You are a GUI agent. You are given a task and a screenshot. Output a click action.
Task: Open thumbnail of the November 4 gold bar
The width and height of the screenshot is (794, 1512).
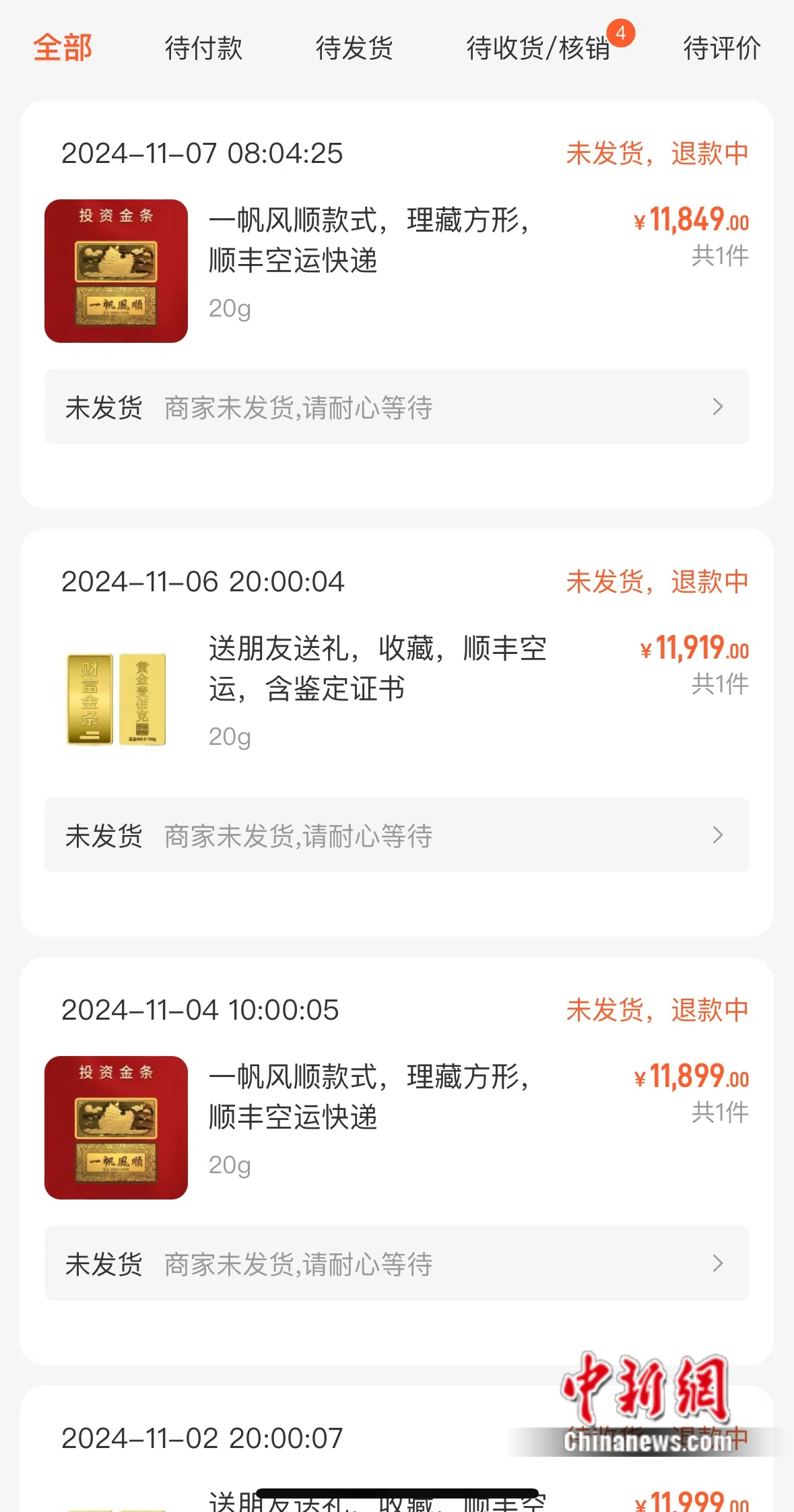114,1128
